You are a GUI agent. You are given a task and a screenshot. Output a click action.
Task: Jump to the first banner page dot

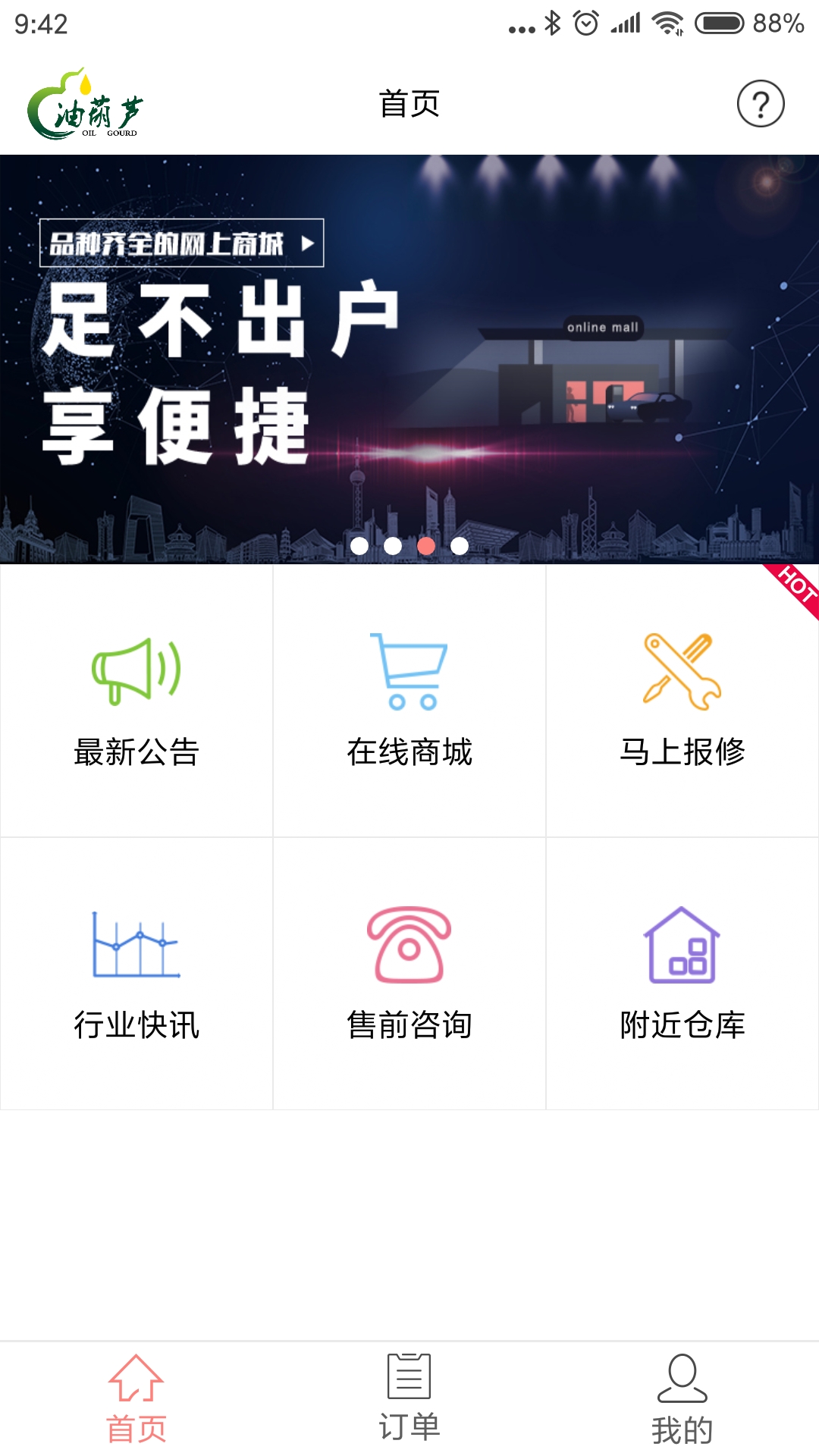pos(359,546)
